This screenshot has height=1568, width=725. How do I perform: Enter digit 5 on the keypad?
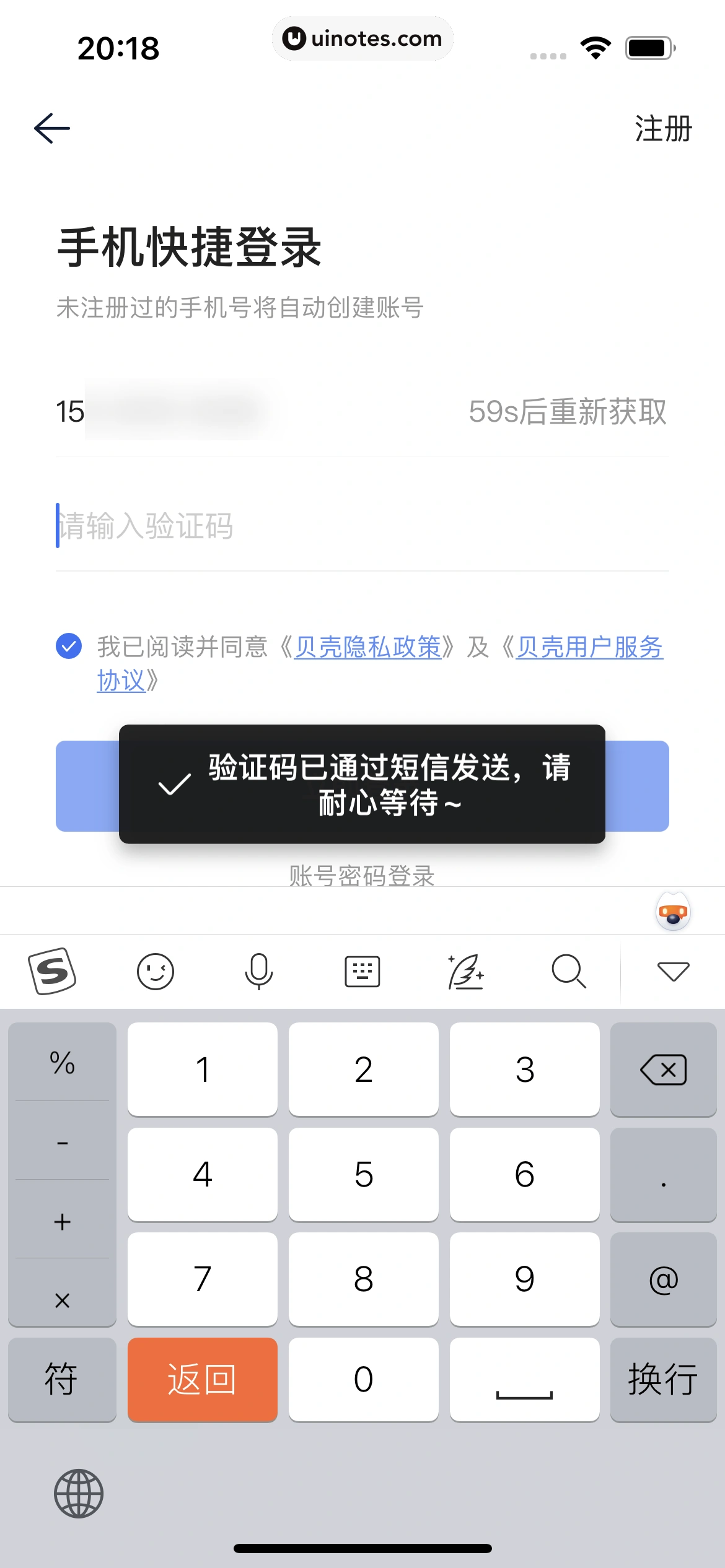pyautogui.click(x=363, y=1174)
